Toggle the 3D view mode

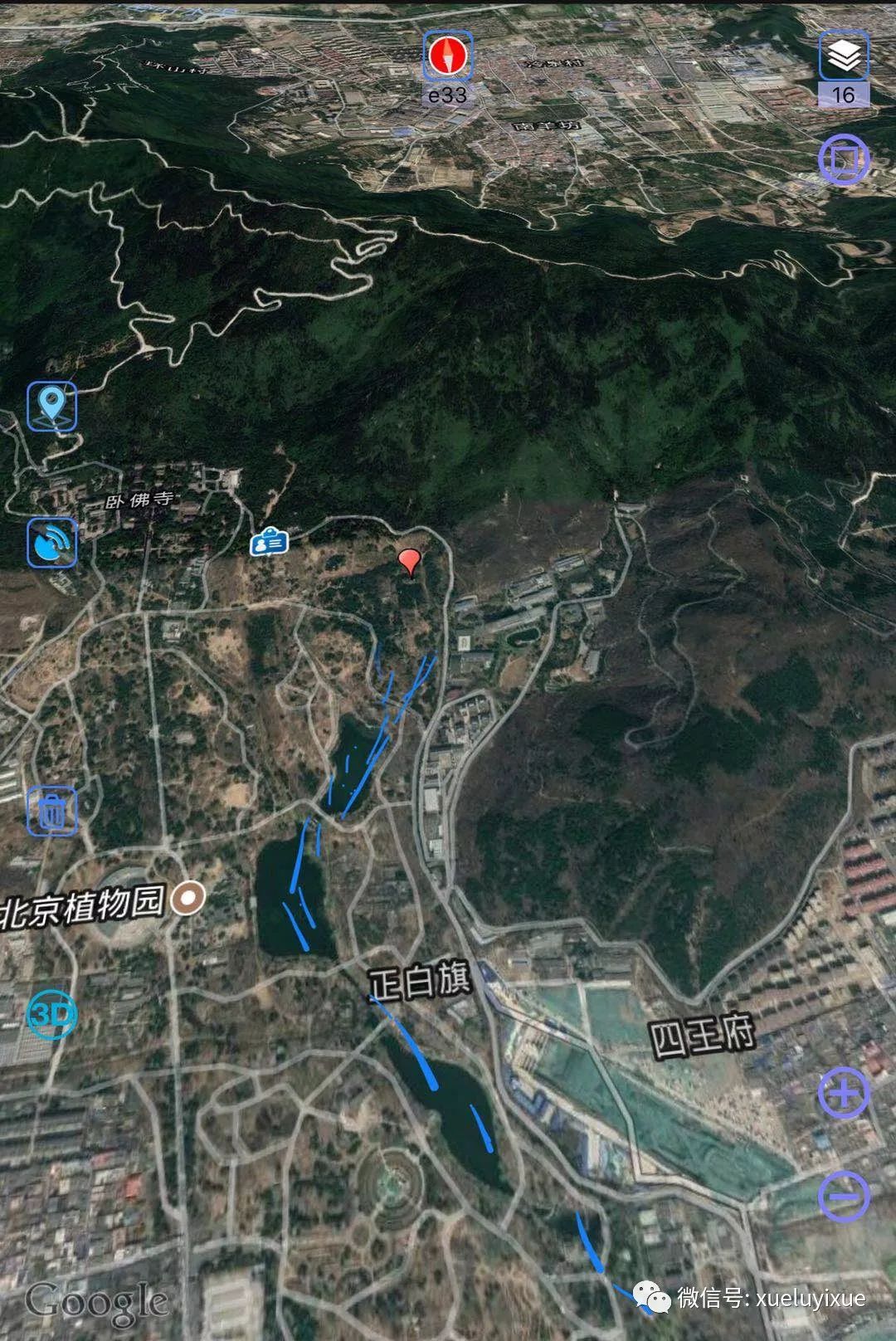click(51, 1014)
